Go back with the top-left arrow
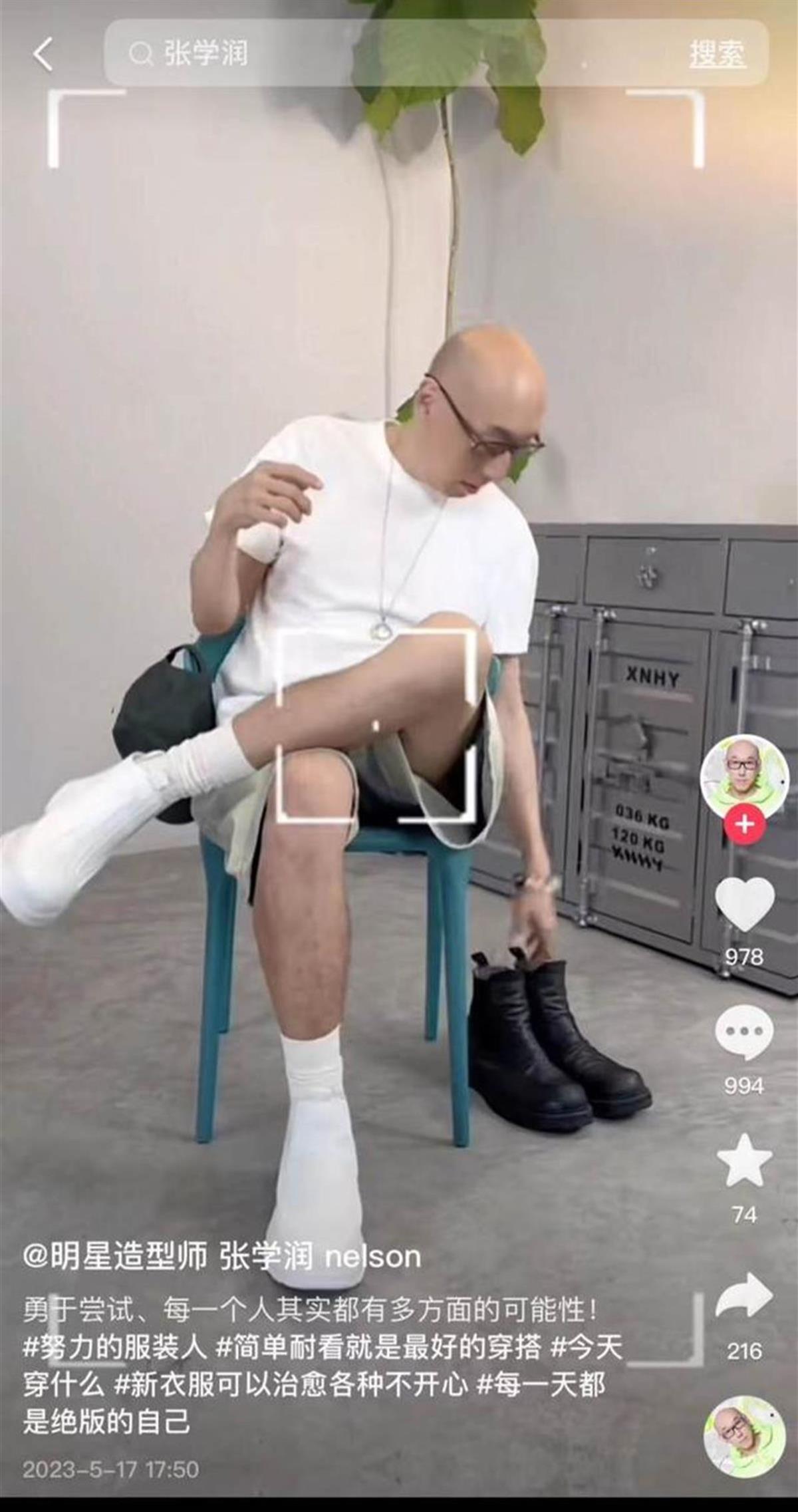 43,54
